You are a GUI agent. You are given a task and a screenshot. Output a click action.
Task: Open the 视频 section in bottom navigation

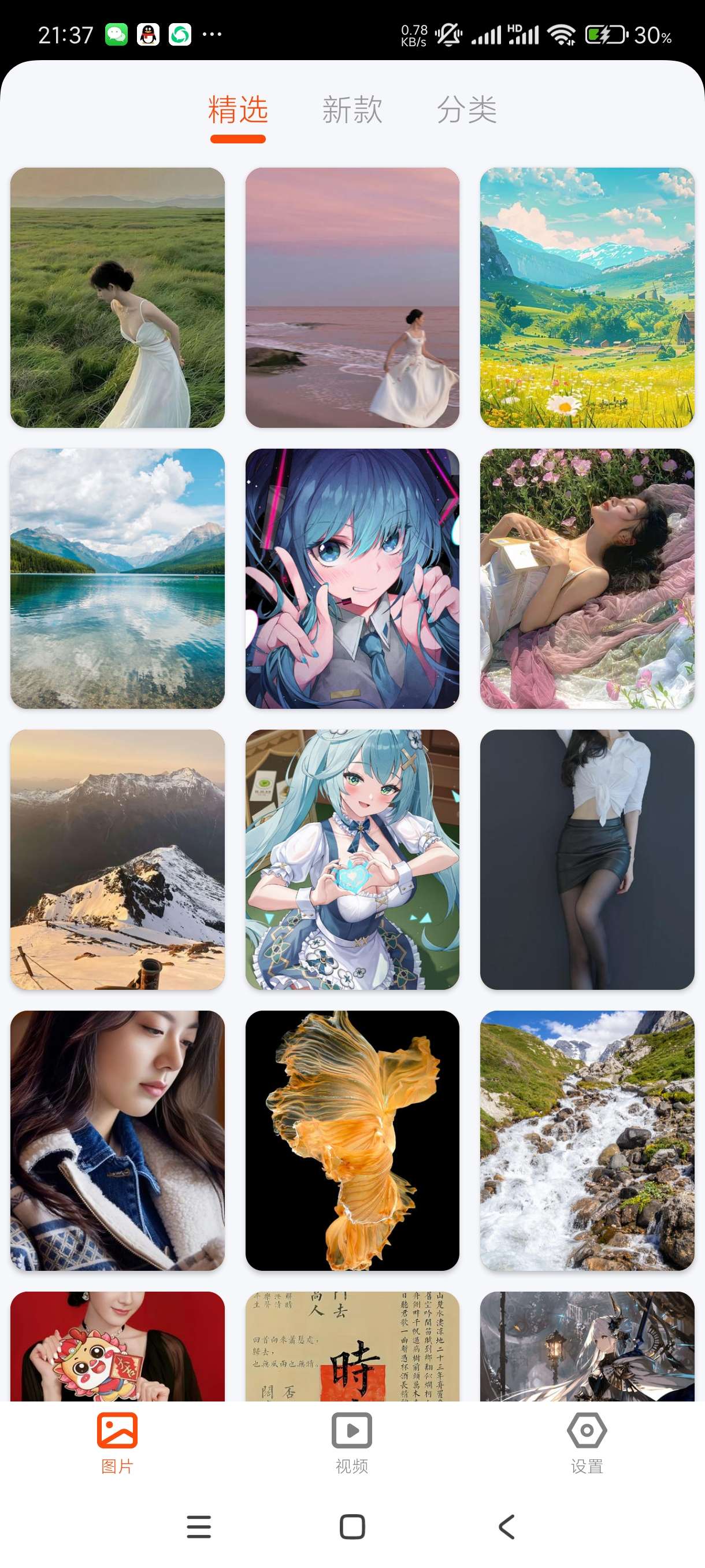tap(351, 1443)
